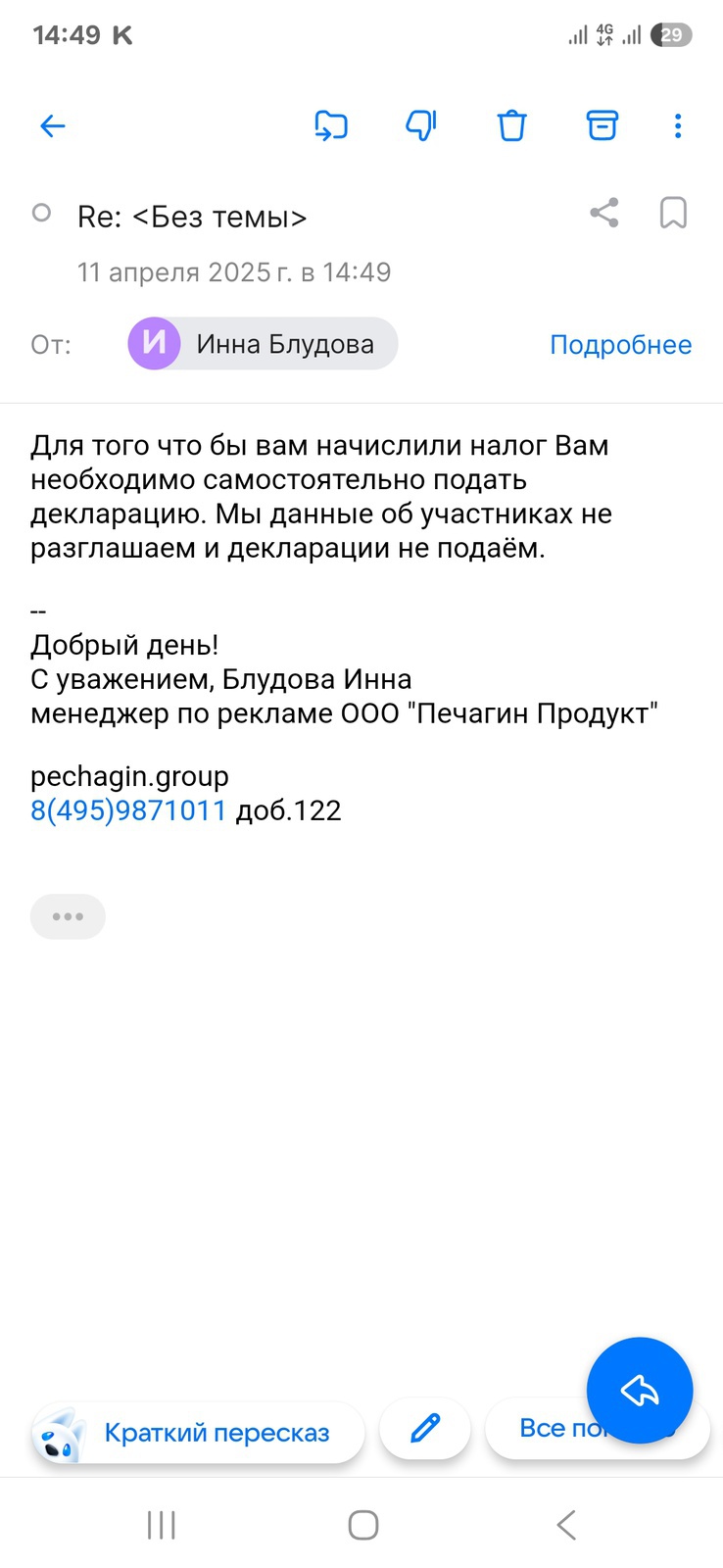Expand the quoted text with the ellipsis button

coord(68,916)
